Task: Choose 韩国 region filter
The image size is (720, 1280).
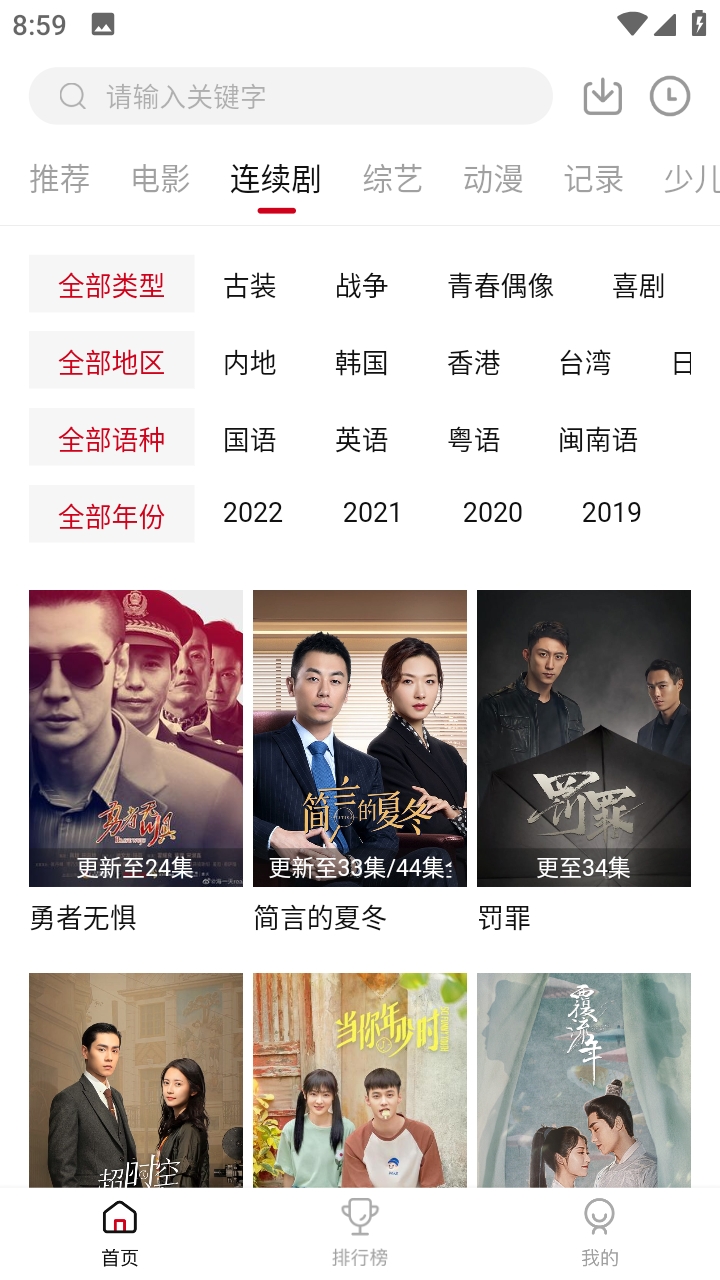Action: click(x=362, y=363)
